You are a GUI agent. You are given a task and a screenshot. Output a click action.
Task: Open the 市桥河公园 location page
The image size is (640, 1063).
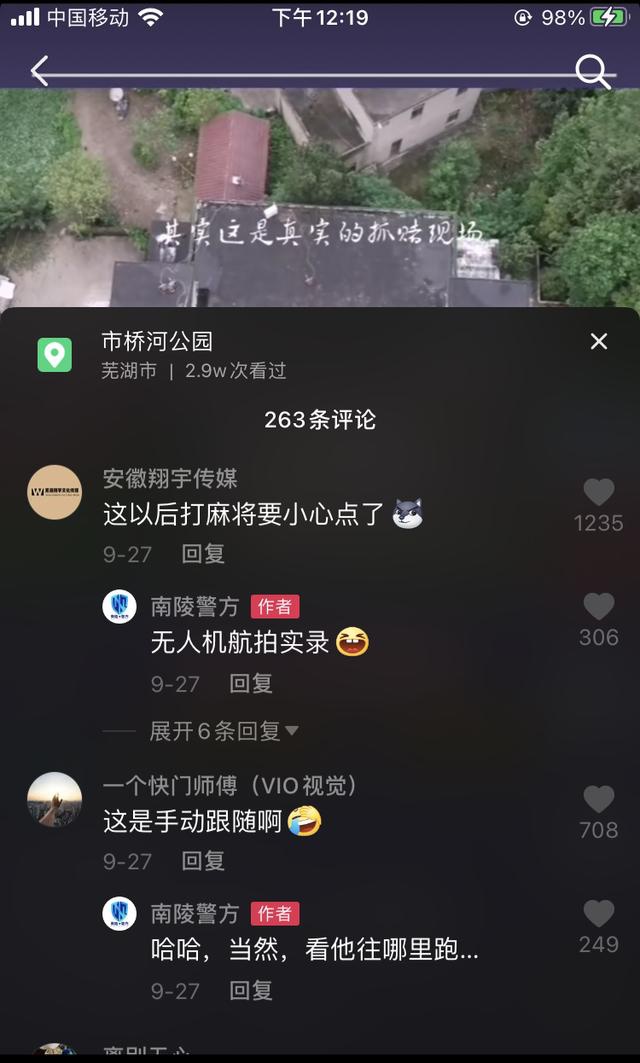pyautogui.click(x=157, y=342)
